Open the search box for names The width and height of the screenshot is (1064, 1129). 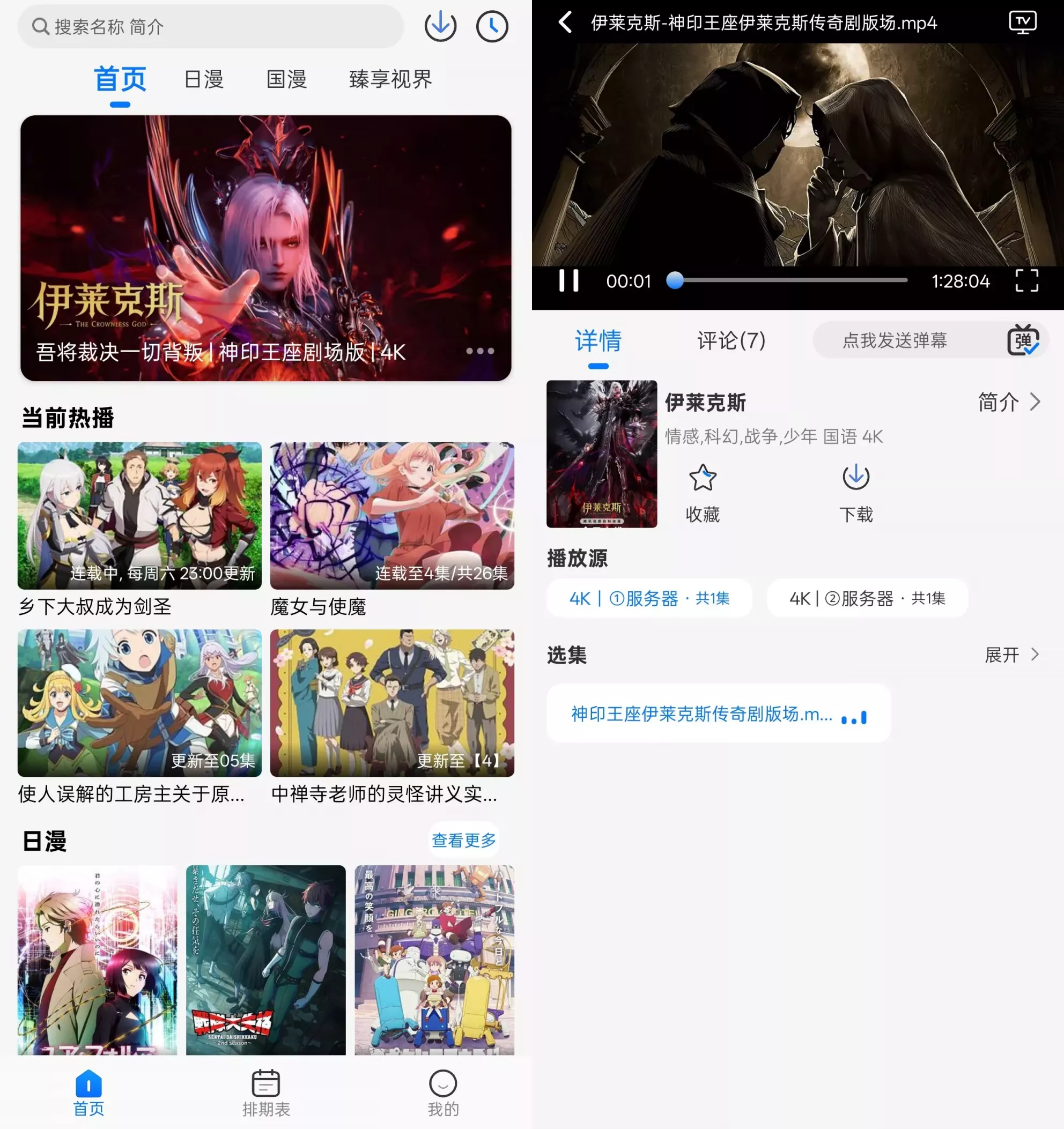(210, 27)
